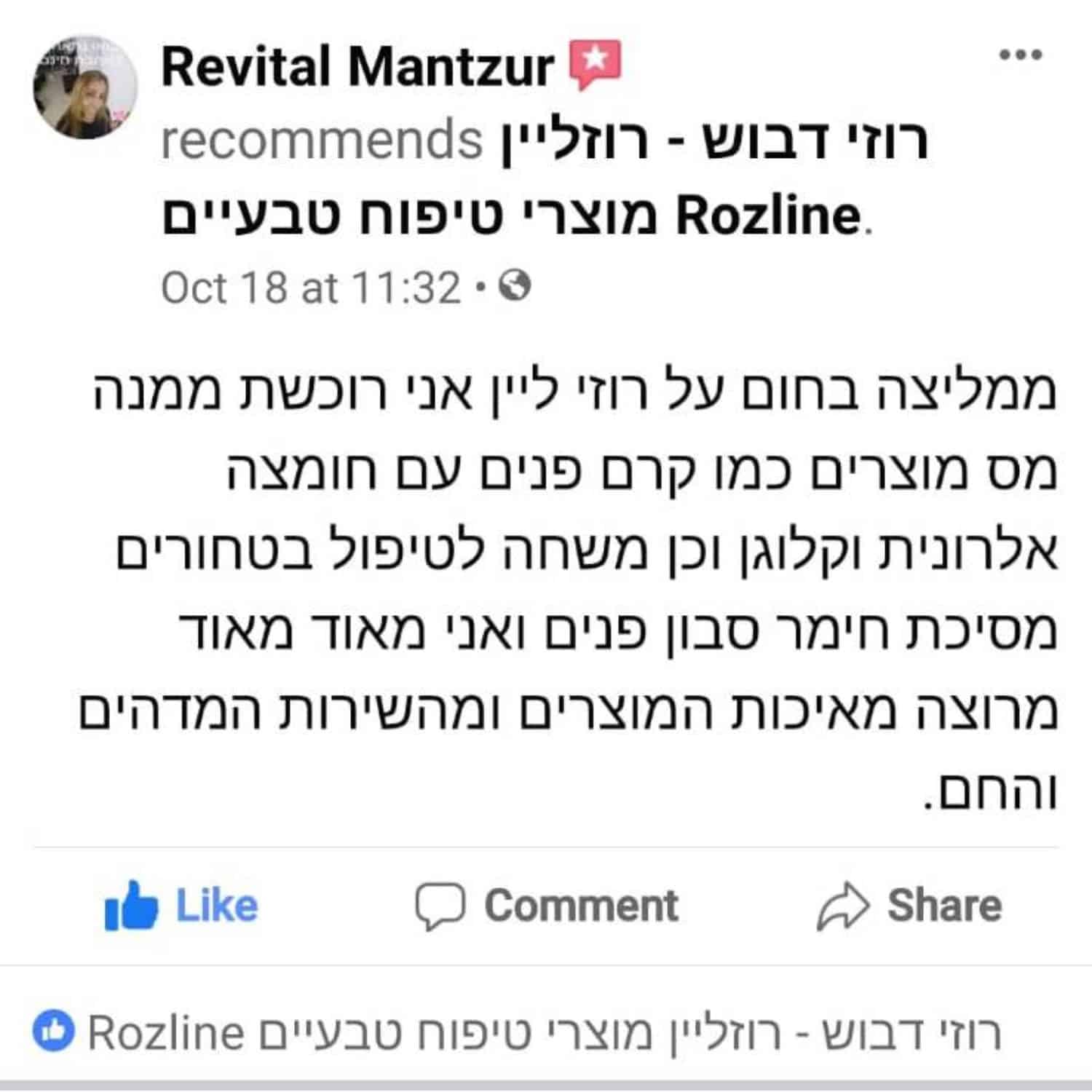Viewport: 1092px width, 1092px height.
Task: Comment on this recommendation post
Action: point(547,906)
